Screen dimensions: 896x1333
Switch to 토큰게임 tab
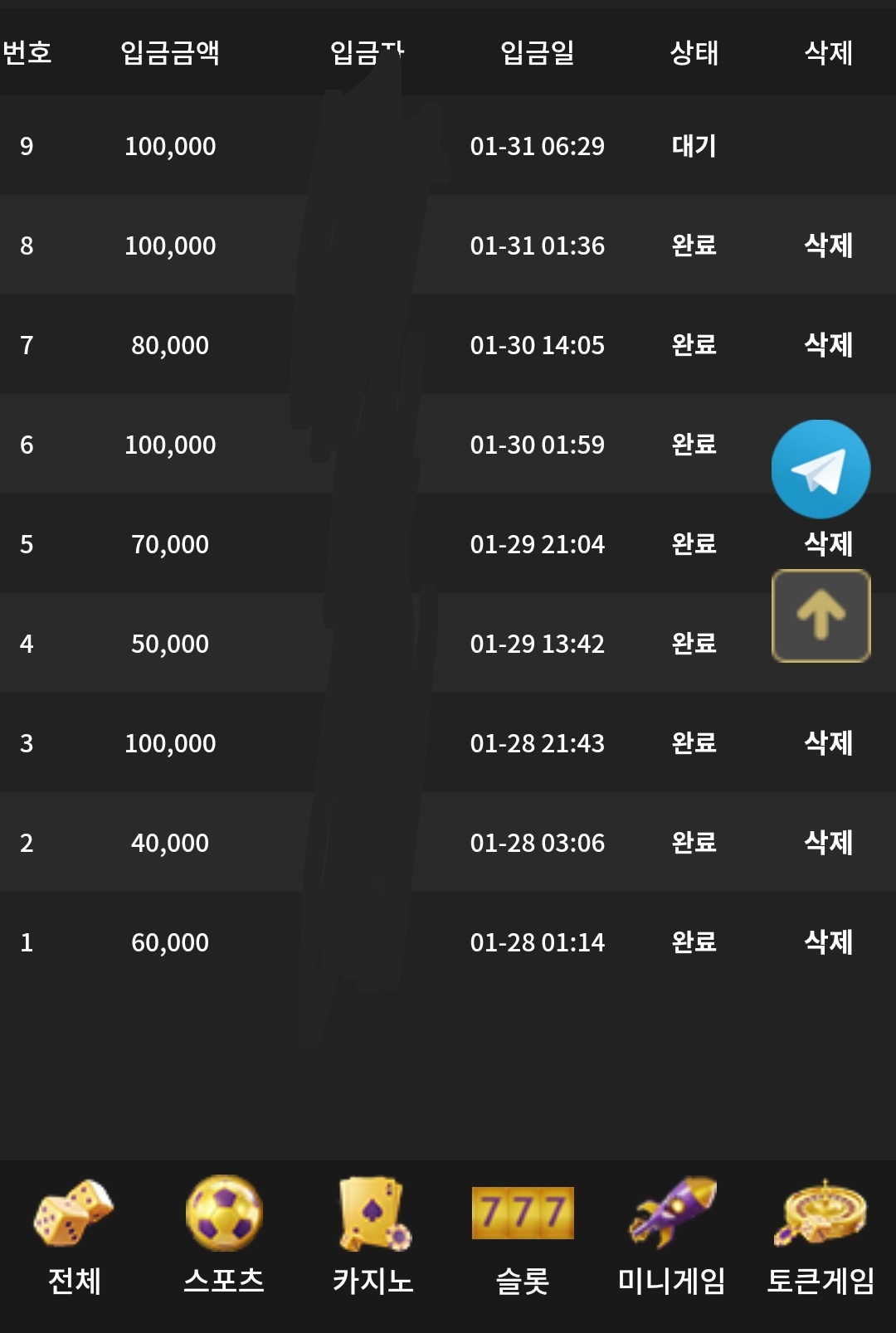[821, 1238]
